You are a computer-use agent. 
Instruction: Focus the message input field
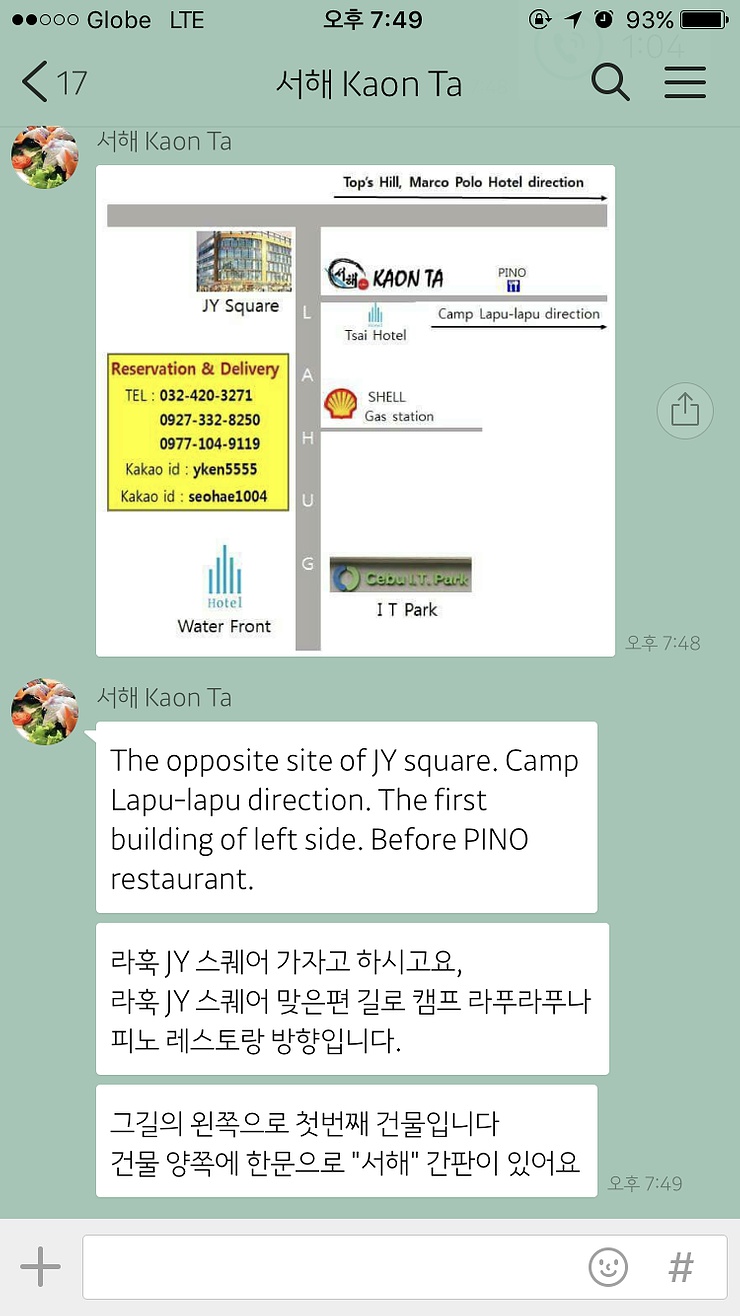coord(330,1267)
